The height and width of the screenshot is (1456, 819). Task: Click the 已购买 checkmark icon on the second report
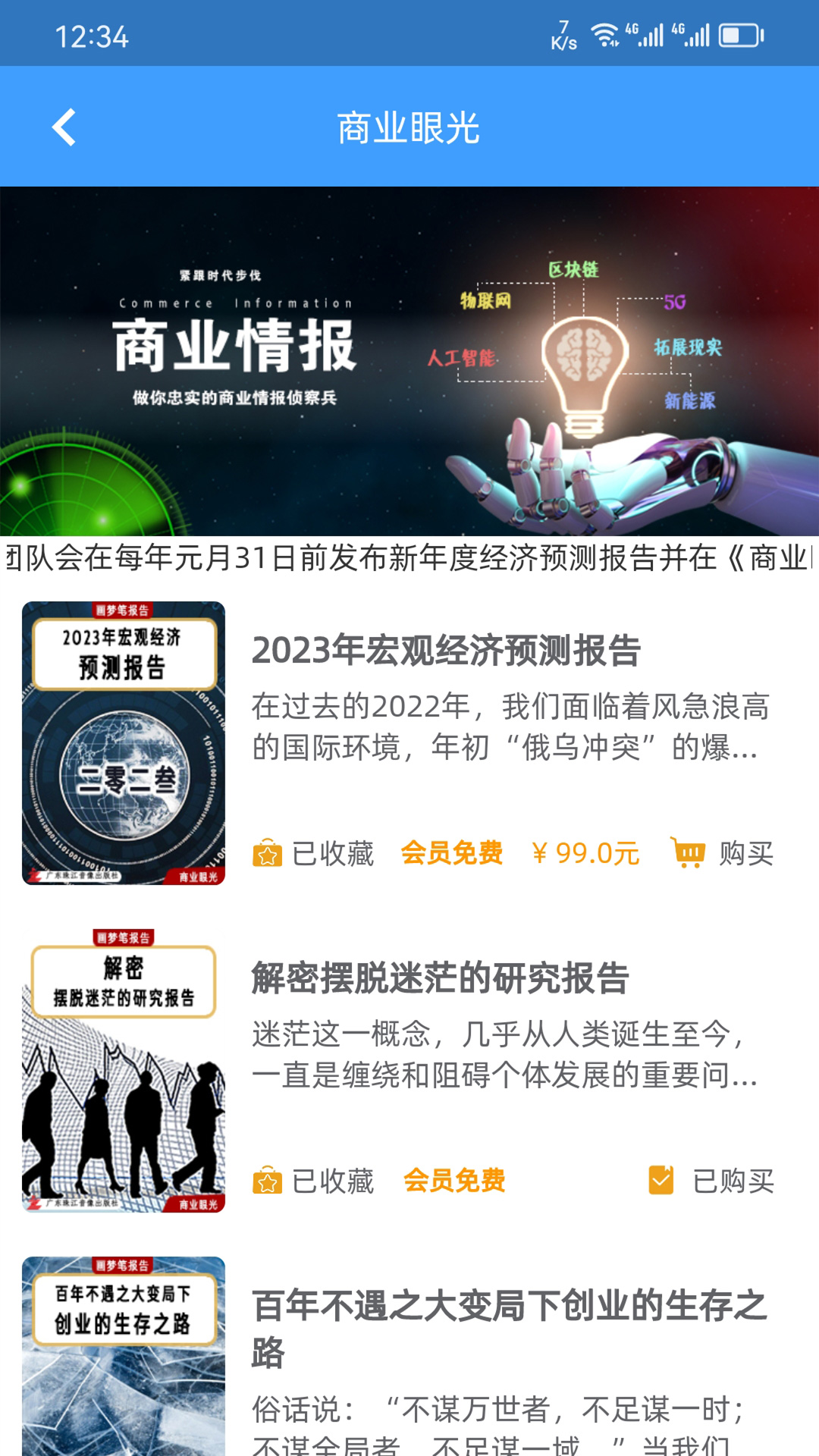[661, 1179]
